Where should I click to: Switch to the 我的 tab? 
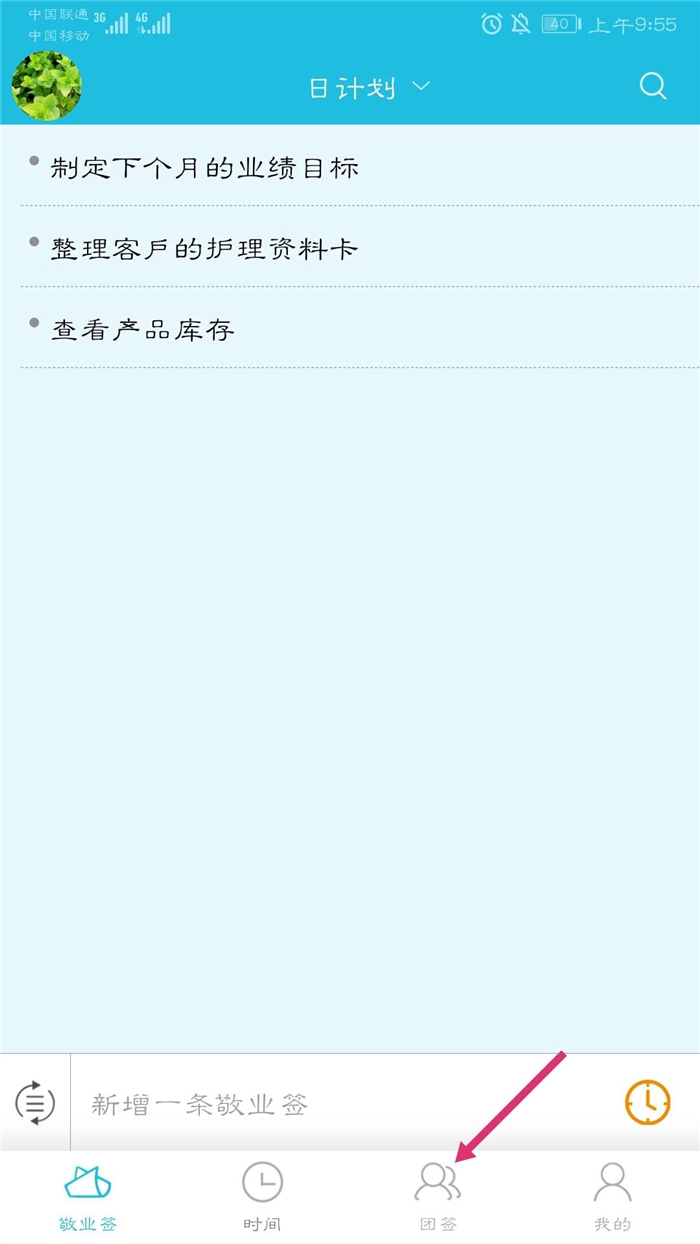tap(612, 1196)
